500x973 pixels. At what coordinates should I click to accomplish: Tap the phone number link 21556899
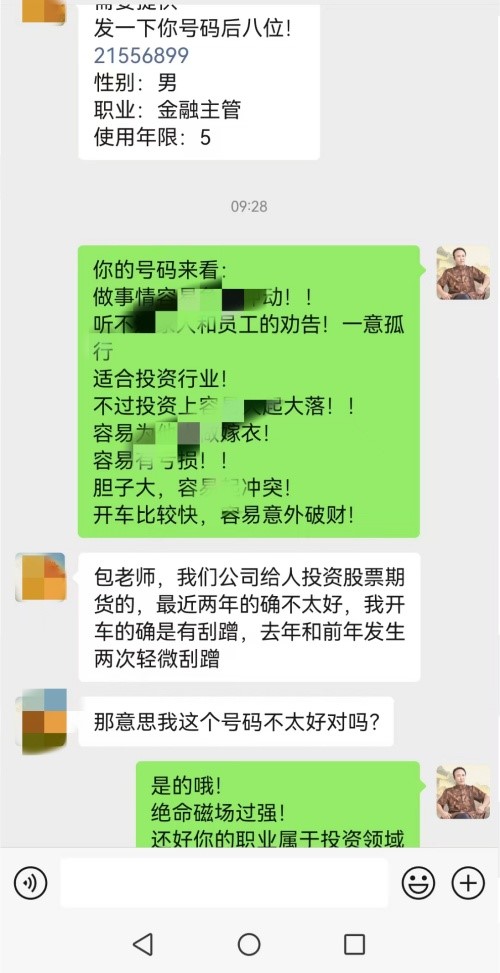point(141,55)
